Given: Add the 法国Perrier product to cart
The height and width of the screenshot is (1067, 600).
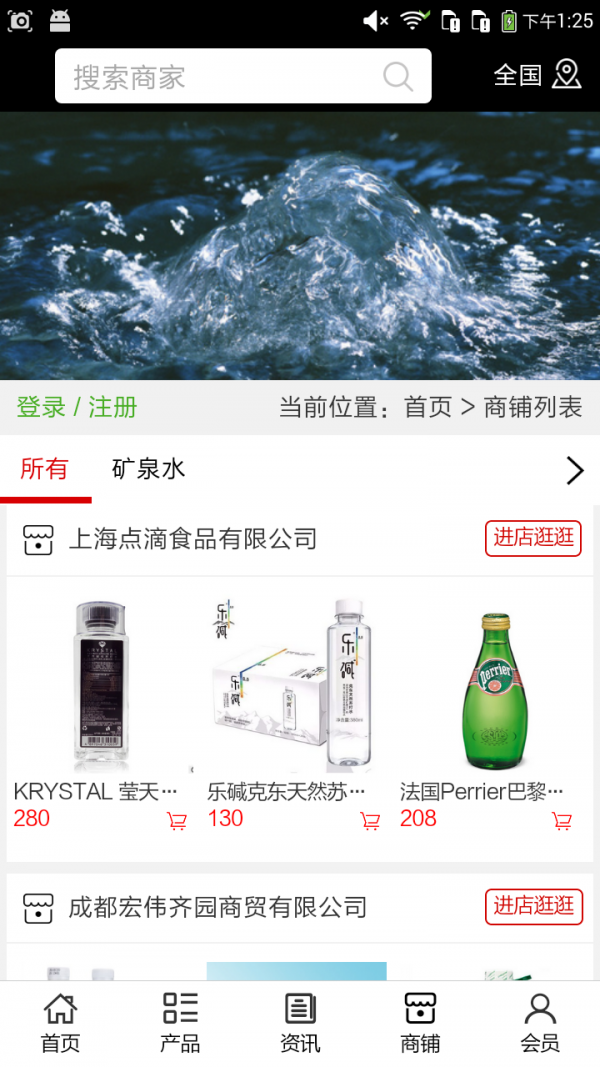Looking at the screenshot, I should click(562, 821).
